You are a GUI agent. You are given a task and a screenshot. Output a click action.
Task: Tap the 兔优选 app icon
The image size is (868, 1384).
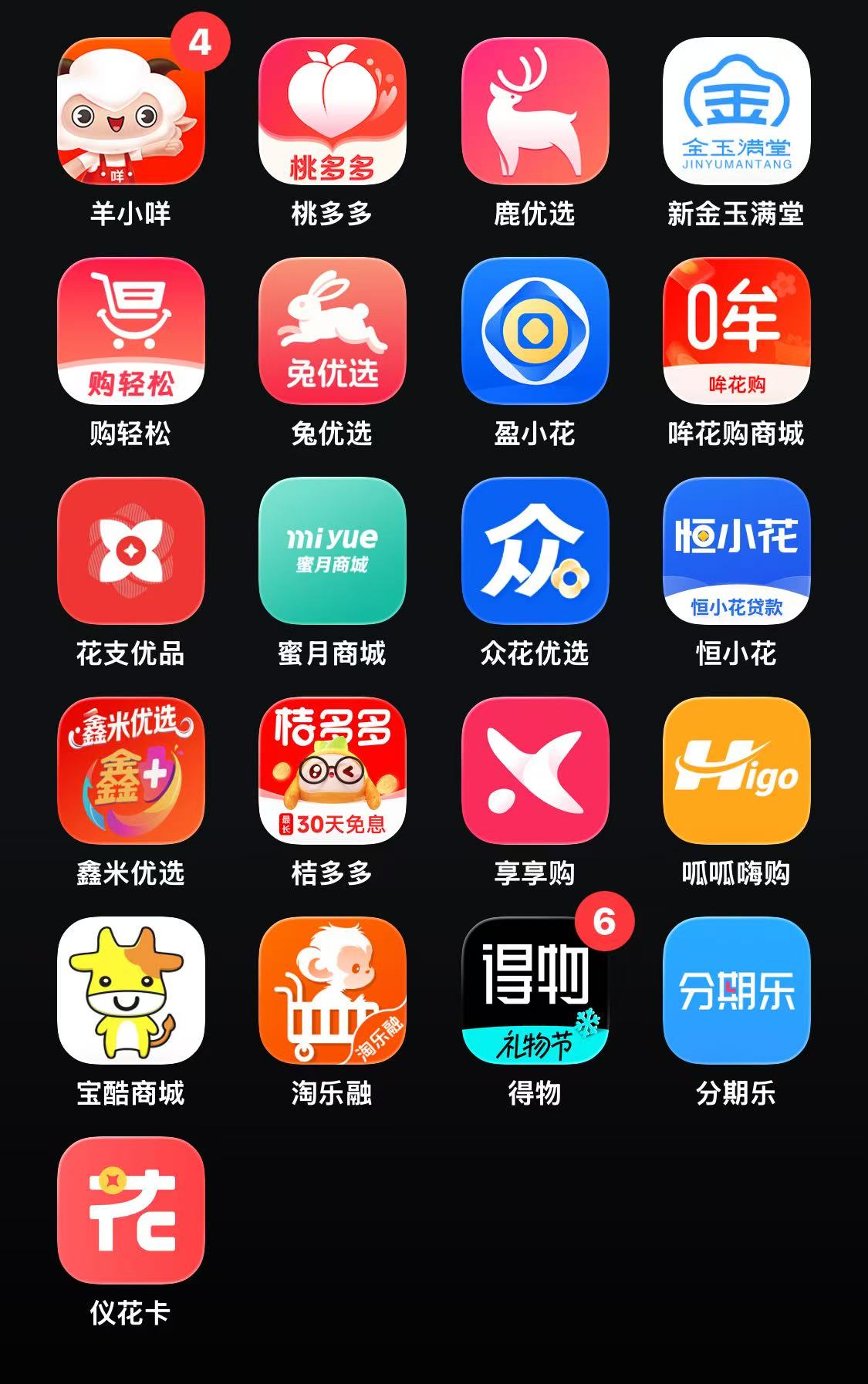[332, 331]
